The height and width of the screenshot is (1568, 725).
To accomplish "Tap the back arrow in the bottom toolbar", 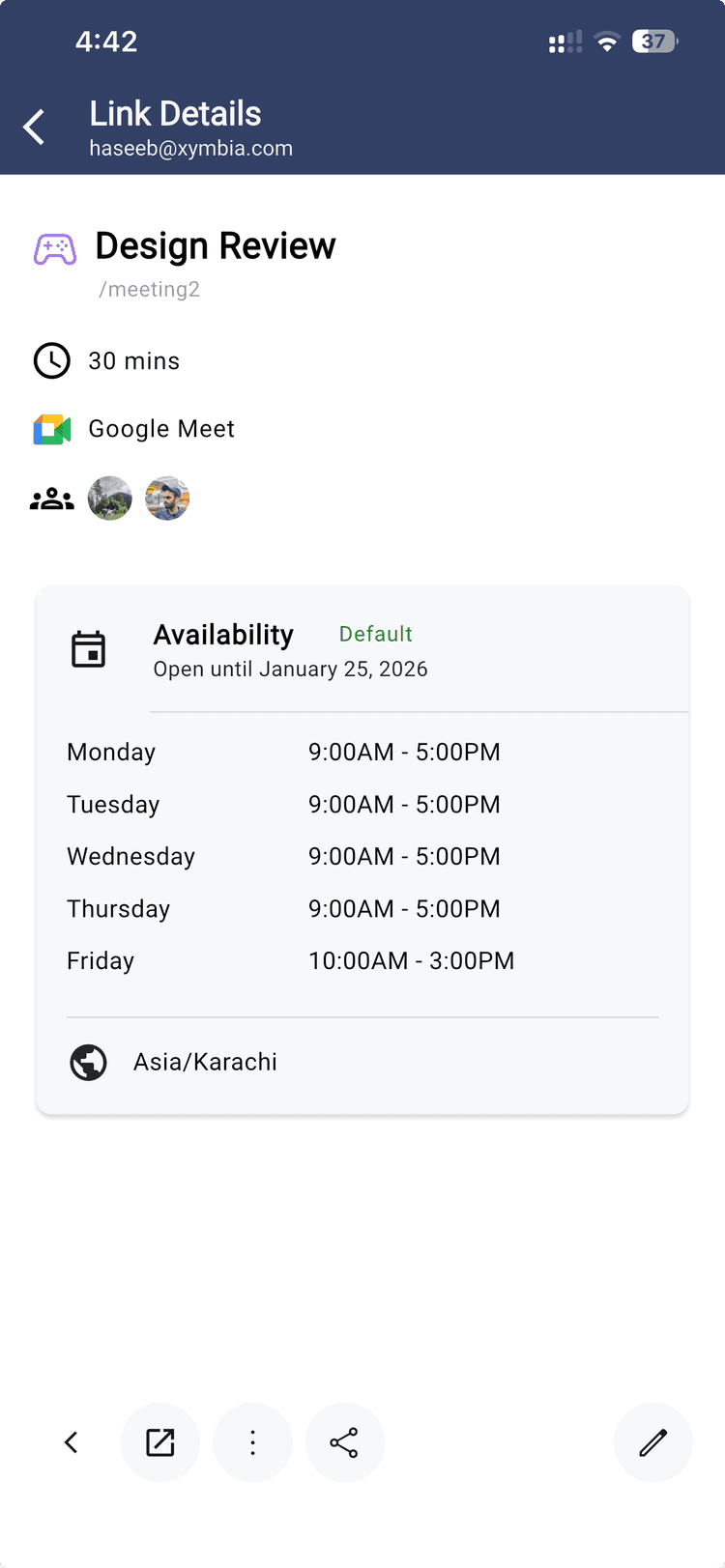I will click(71, 1442).
